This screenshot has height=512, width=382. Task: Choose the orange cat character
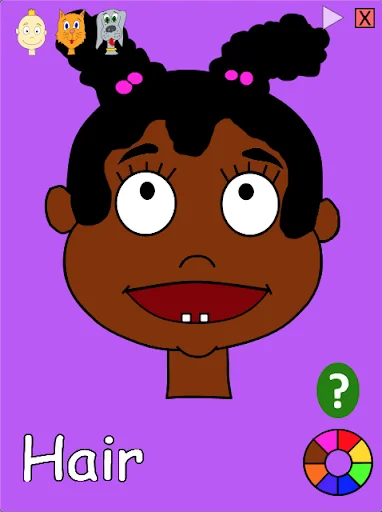[x=71, y=32]
